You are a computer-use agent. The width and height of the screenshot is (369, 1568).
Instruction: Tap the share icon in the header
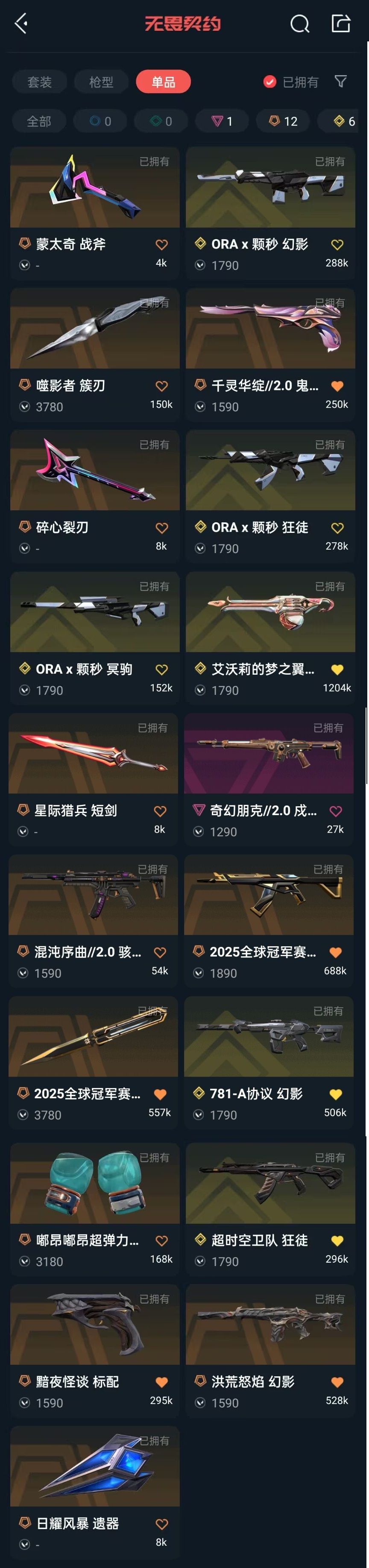point(340,23)
